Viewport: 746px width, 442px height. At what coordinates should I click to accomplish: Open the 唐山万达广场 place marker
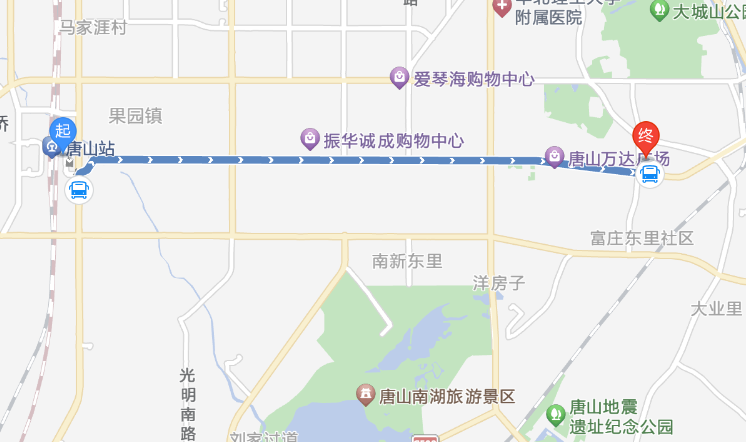point(554,157)
